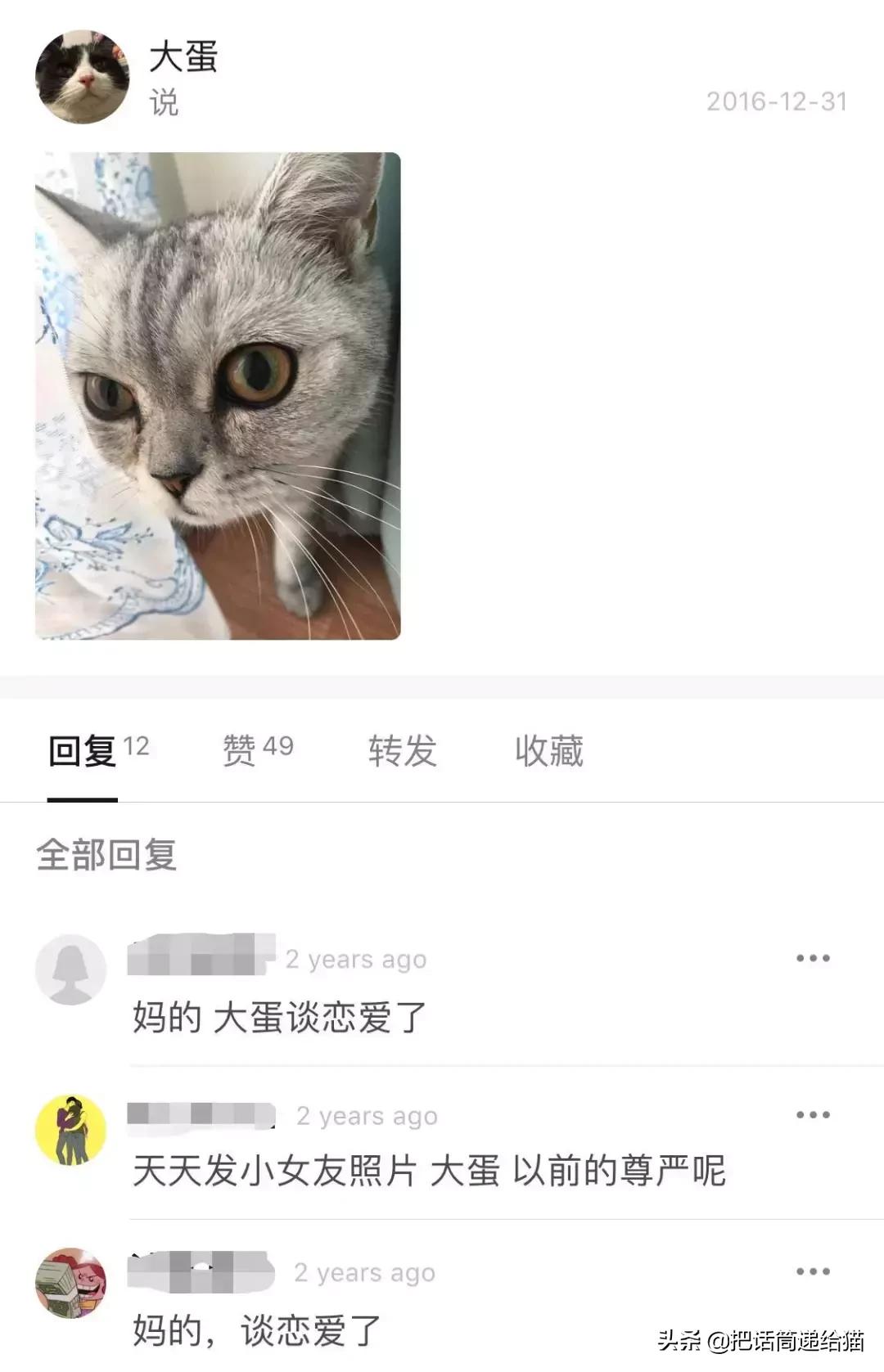
Task: Open more options on the second comment
Action: pyautogui.click(x=813, y=1113)
